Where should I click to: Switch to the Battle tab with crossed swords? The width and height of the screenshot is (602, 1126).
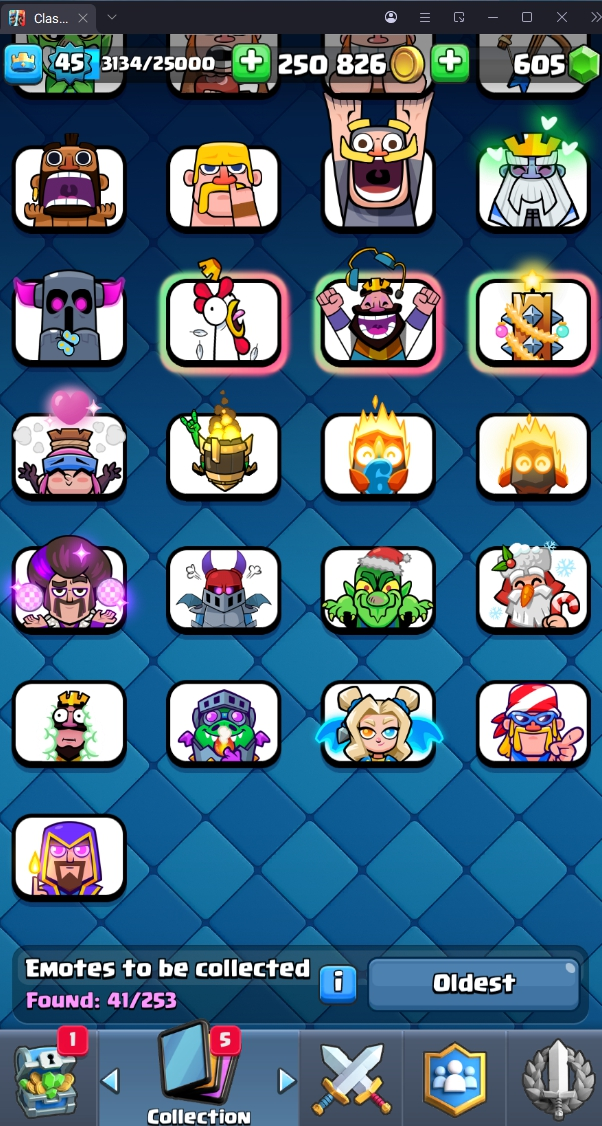[x=350, y=1078]
